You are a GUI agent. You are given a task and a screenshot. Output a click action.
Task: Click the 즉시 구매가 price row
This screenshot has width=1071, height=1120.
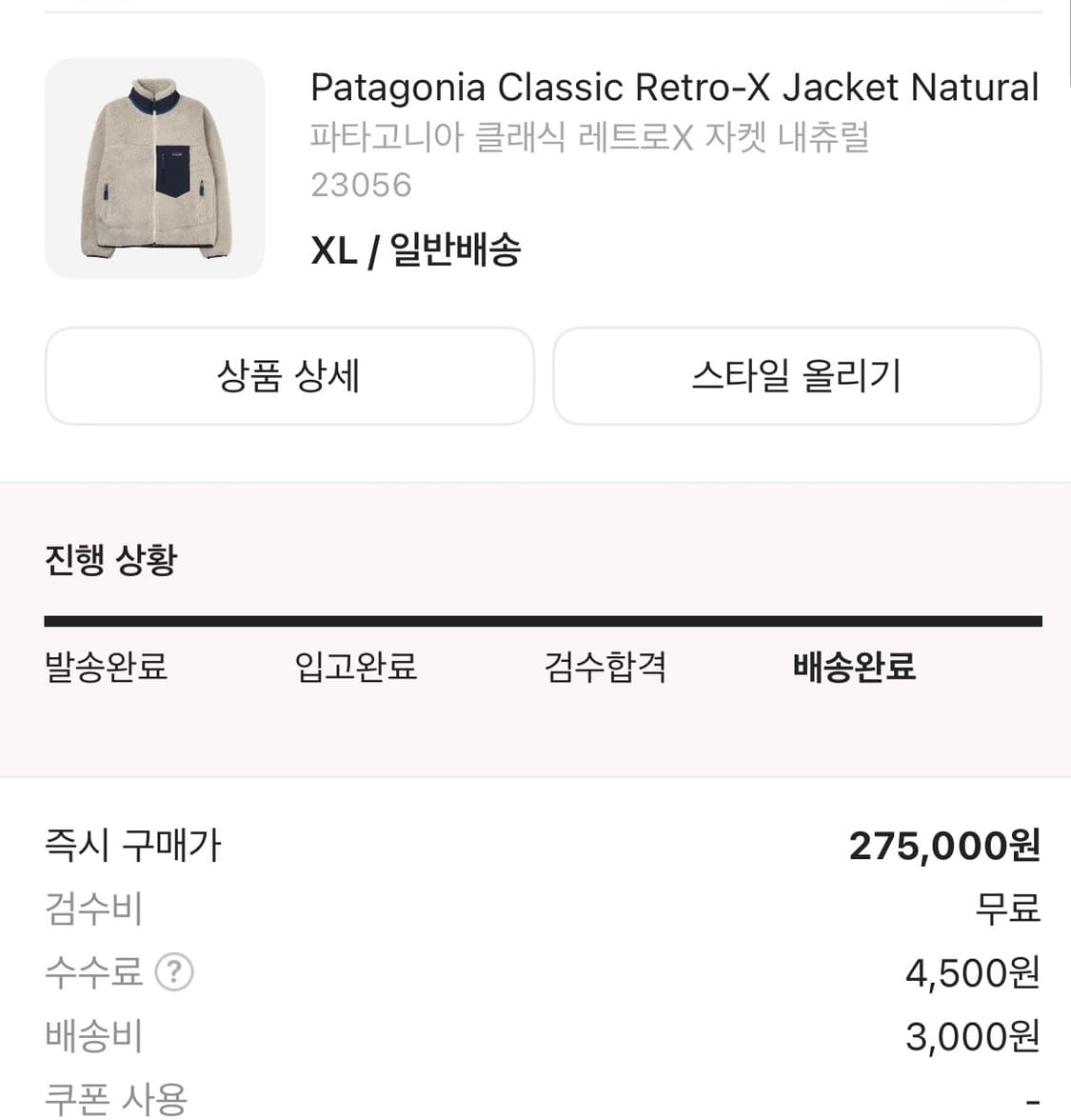(132, 844)
